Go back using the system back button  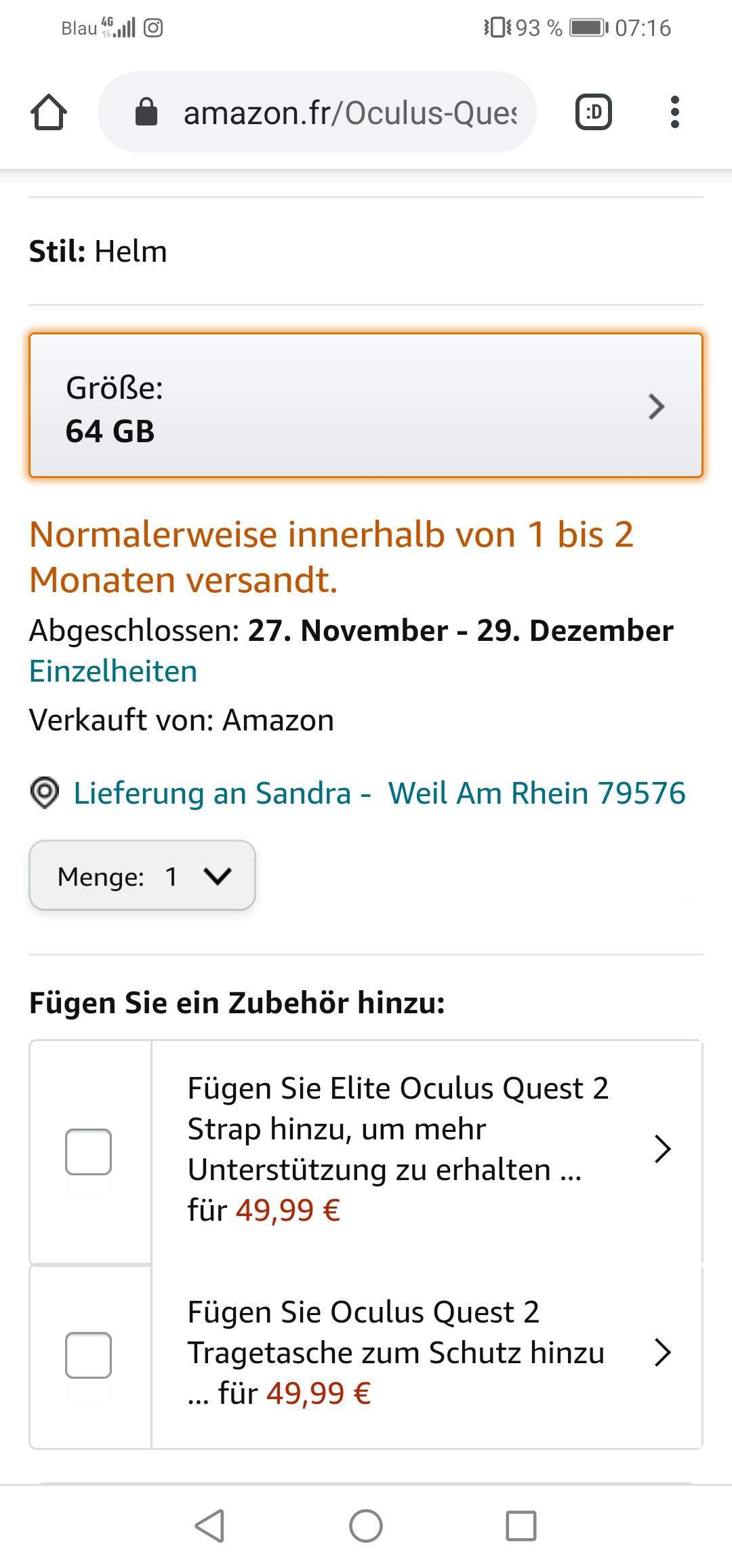[x=209, y=1526]
